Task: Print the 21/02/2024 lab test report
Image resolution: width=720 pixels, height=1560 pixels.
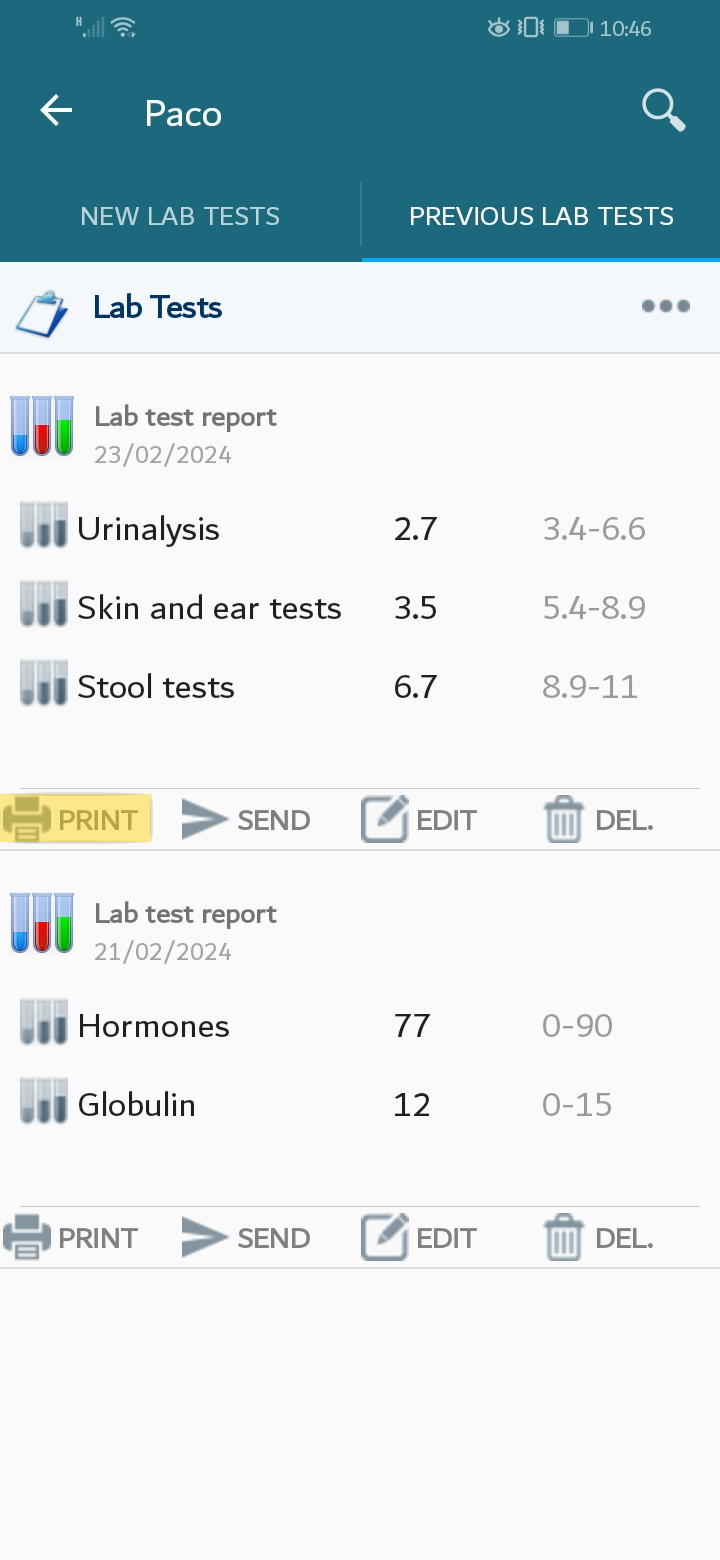Action: pos(71,1238)
